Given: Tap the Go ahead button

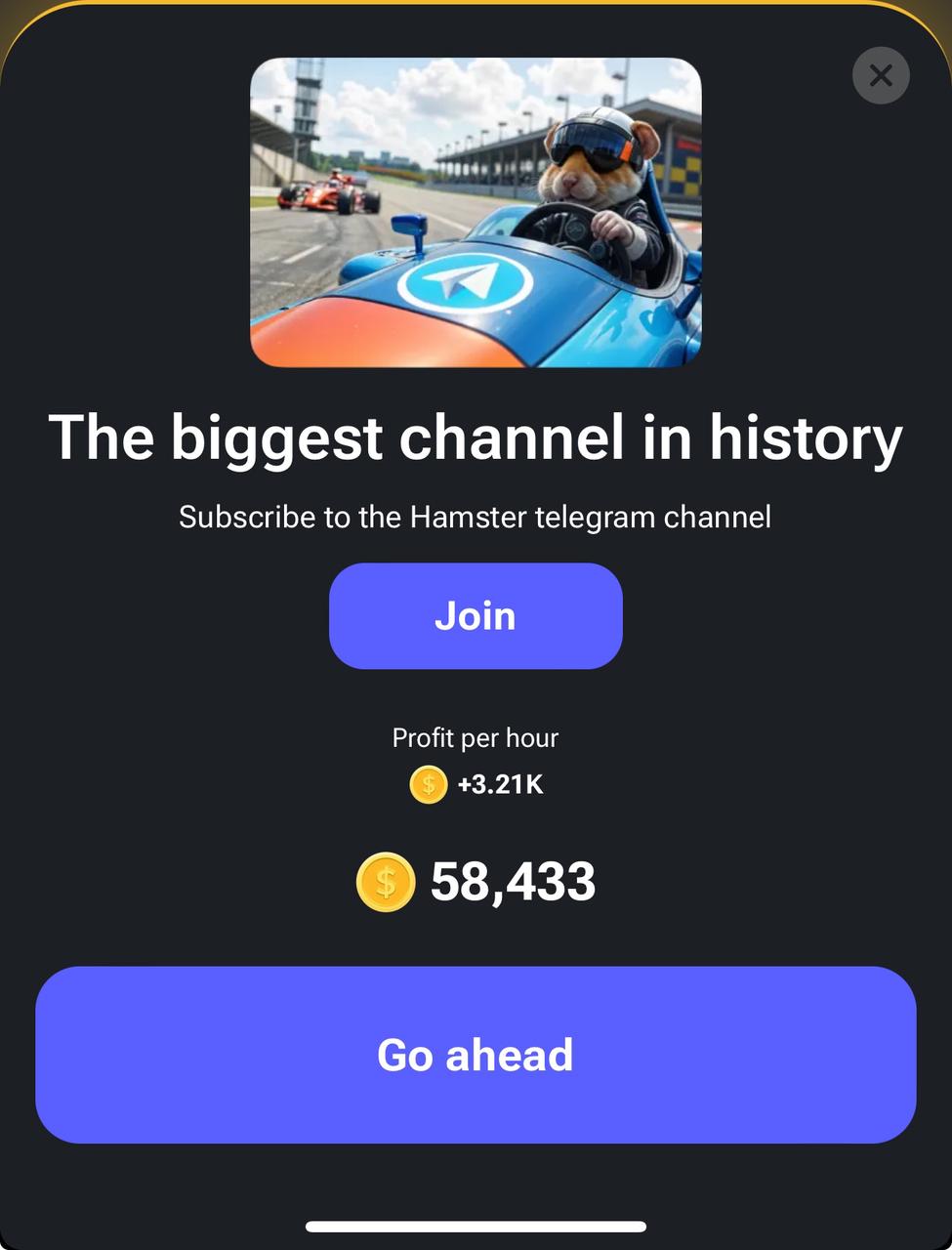Looking at the screenshot, I should pos(476,1055).
